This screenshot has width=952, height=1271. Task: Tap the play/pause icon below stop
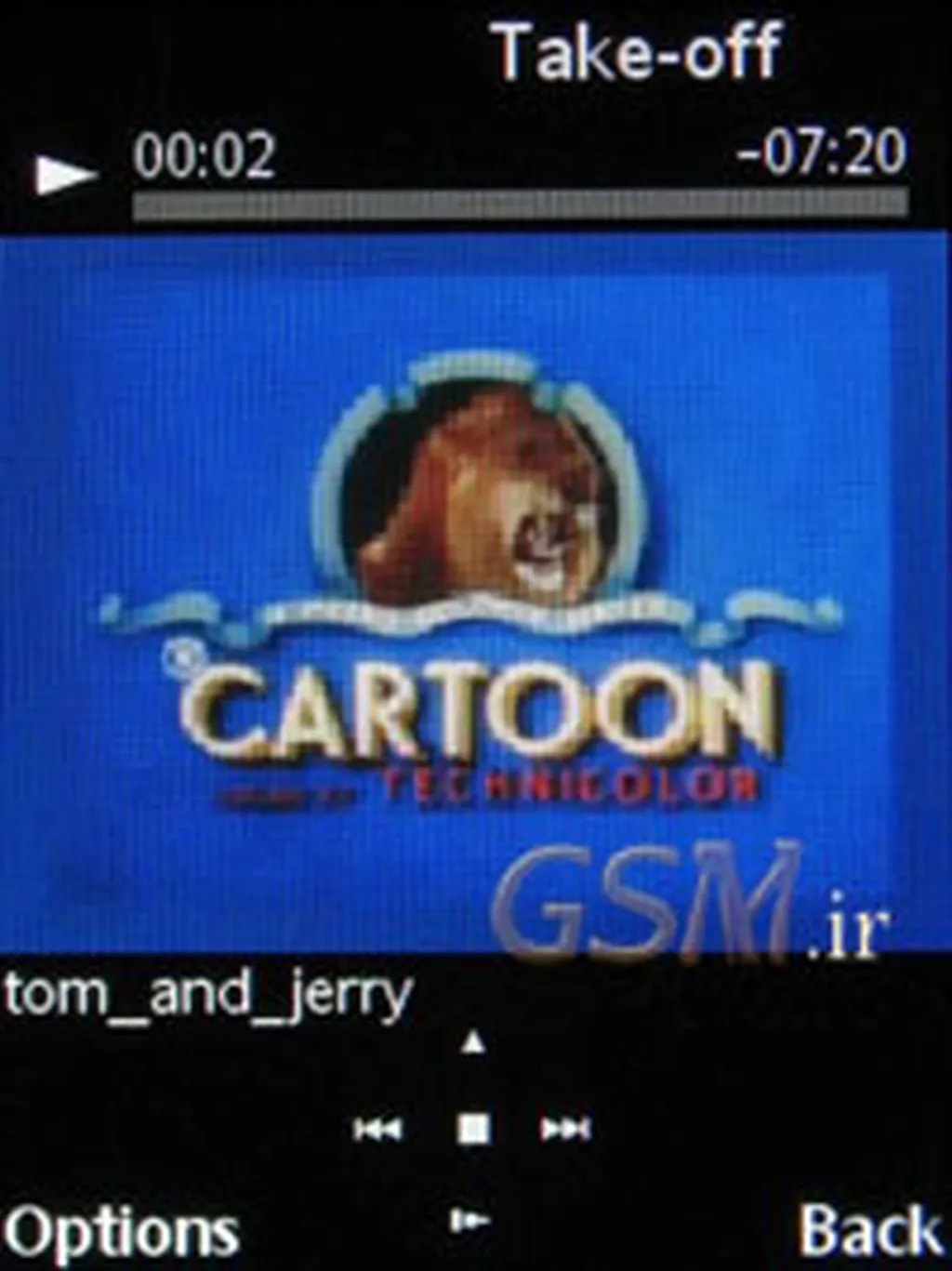point(469,1221)
